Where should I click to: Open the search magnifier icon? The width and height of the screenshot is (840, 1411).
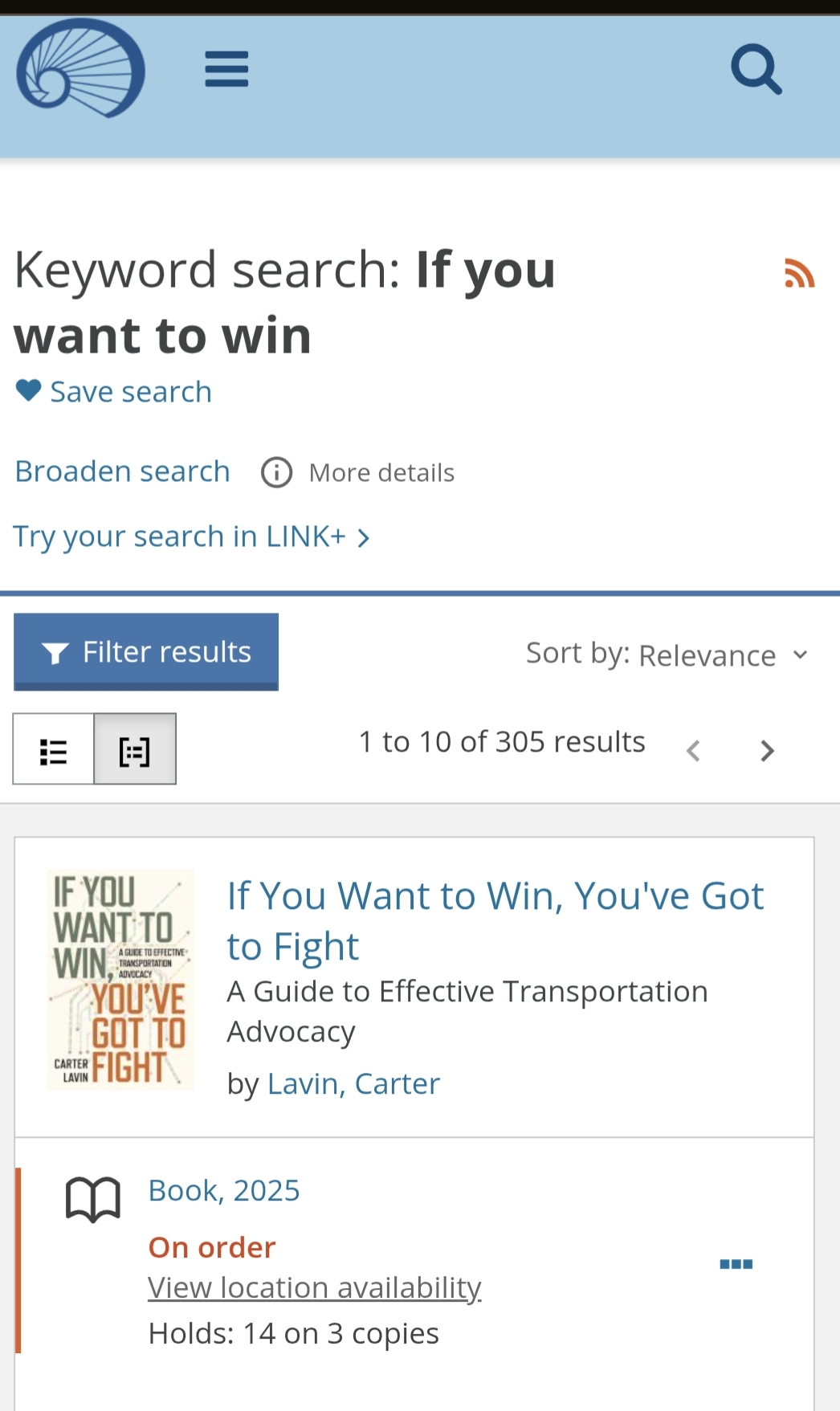pyautogui.click(x=756, y=70)
